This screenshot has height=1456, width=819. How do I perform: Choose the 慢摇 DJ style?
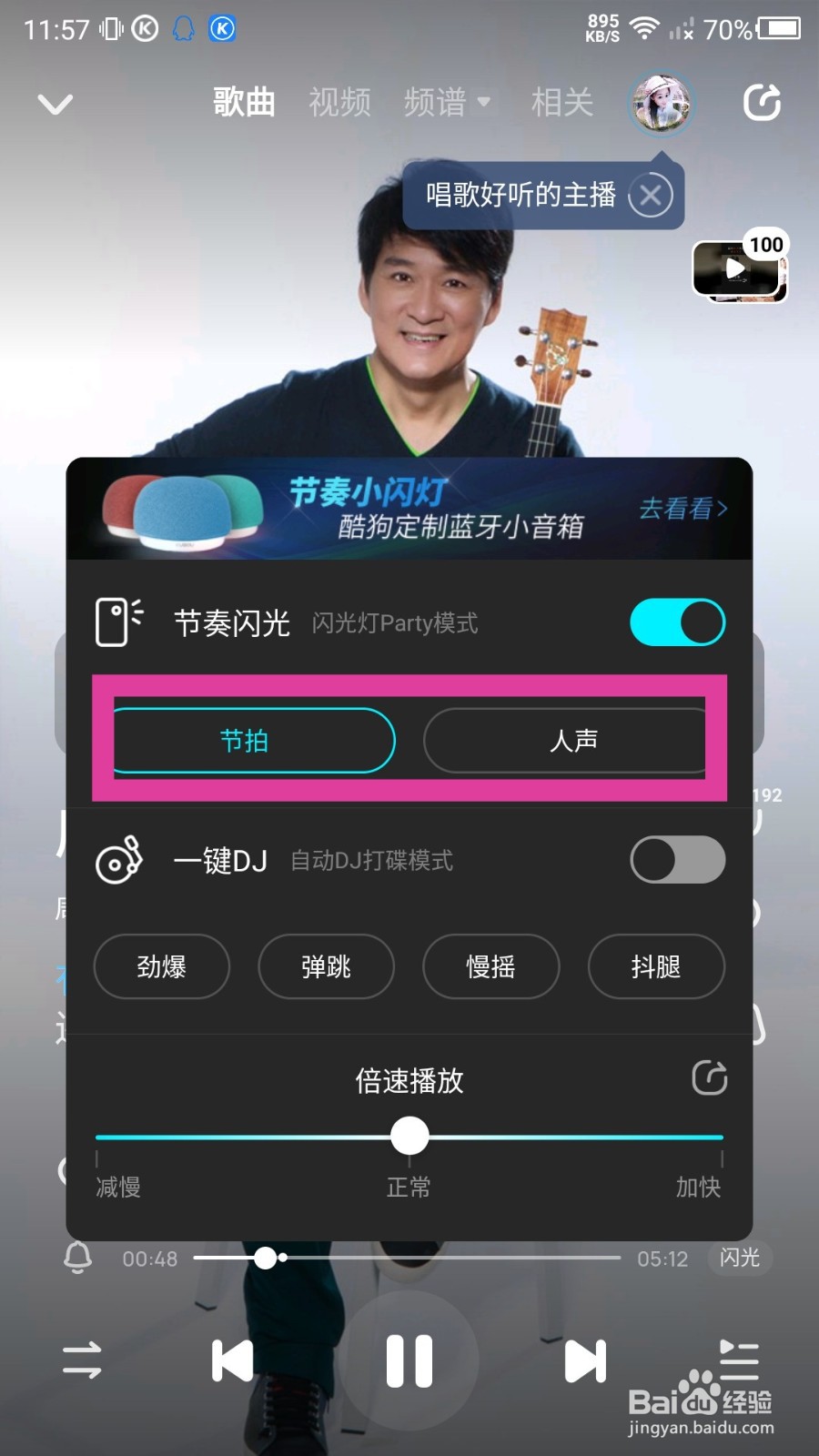pos(490,967)
